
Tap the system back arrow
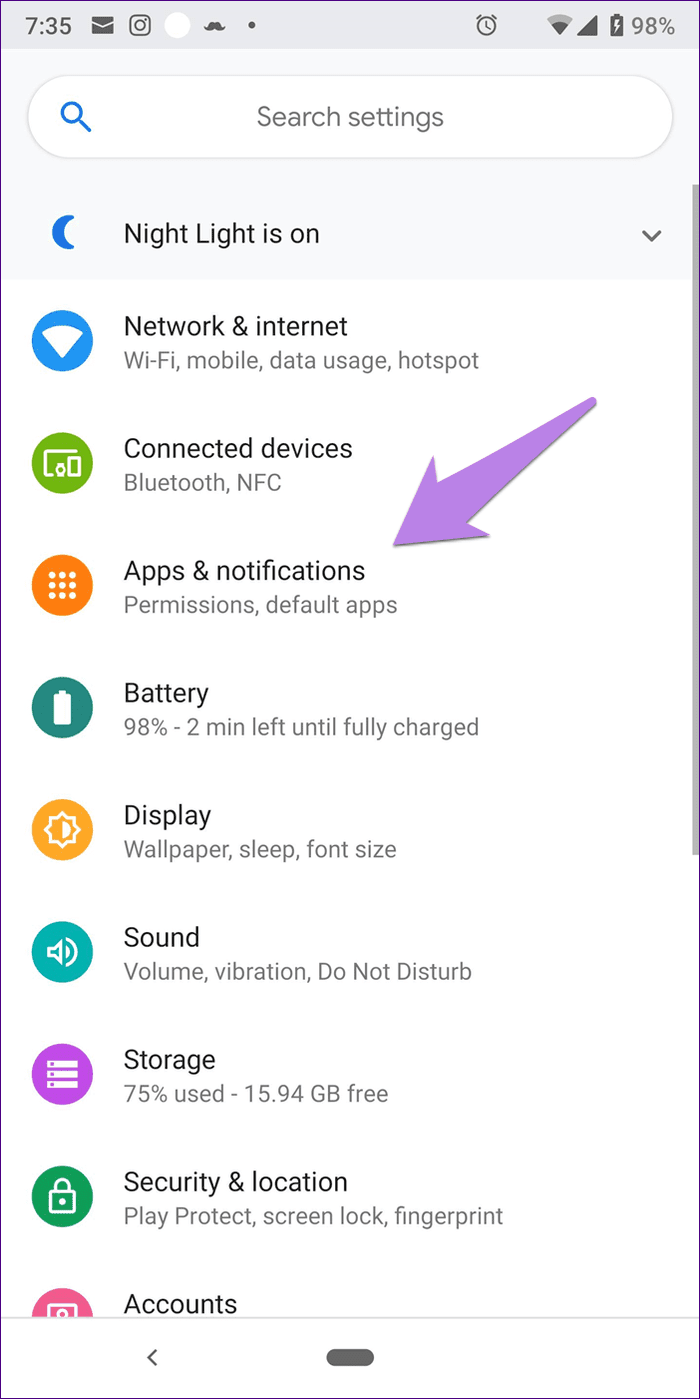coord(152,1357)
